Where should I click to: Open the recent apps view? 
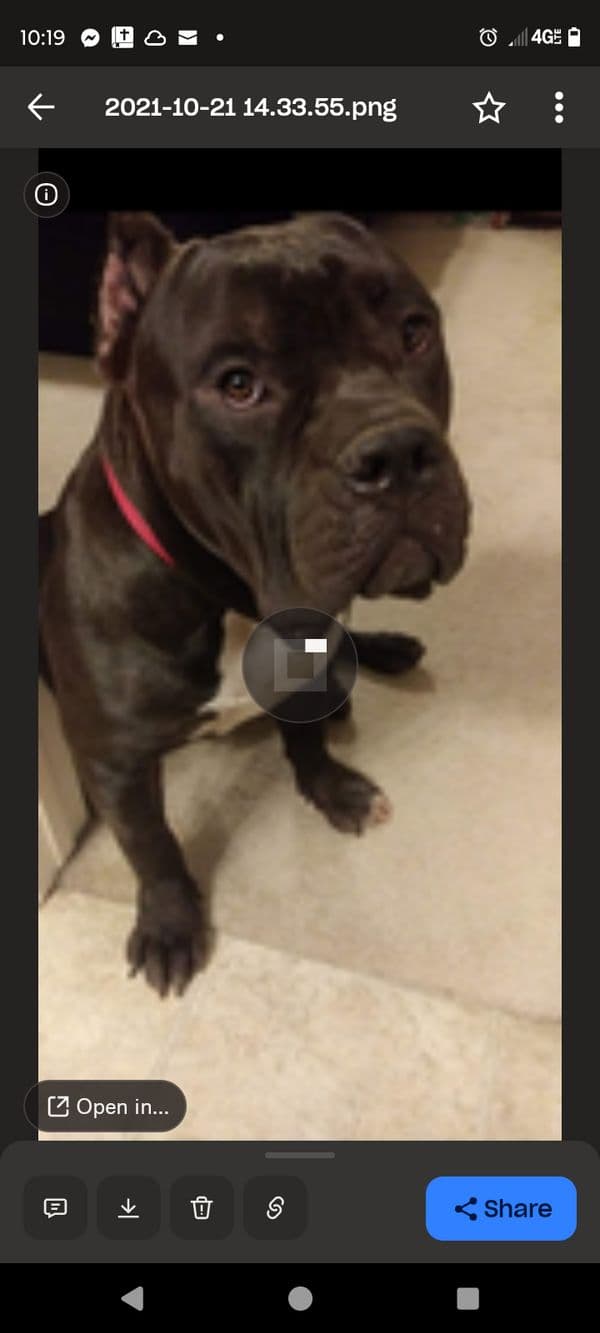tap(467, 1298)
